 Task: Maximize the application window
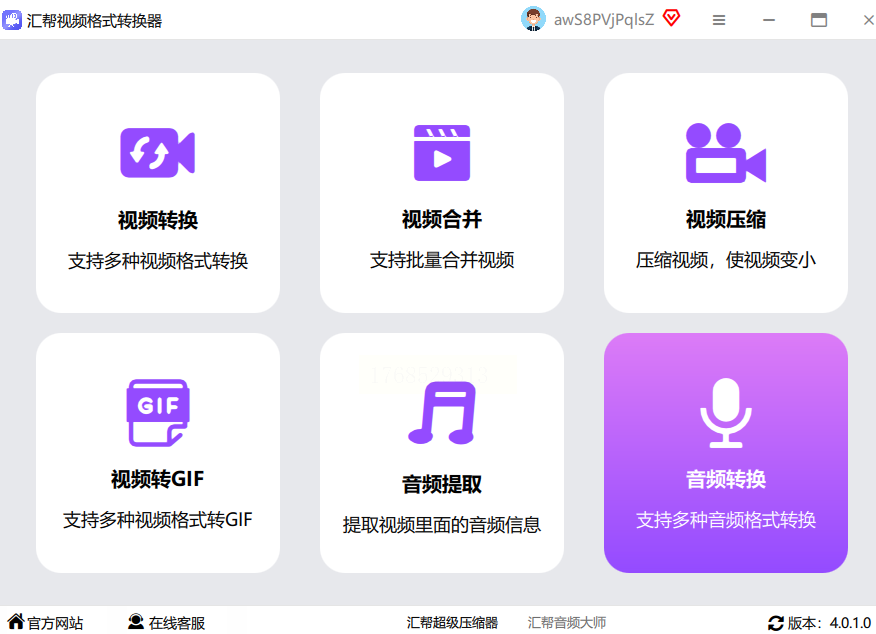819,20
